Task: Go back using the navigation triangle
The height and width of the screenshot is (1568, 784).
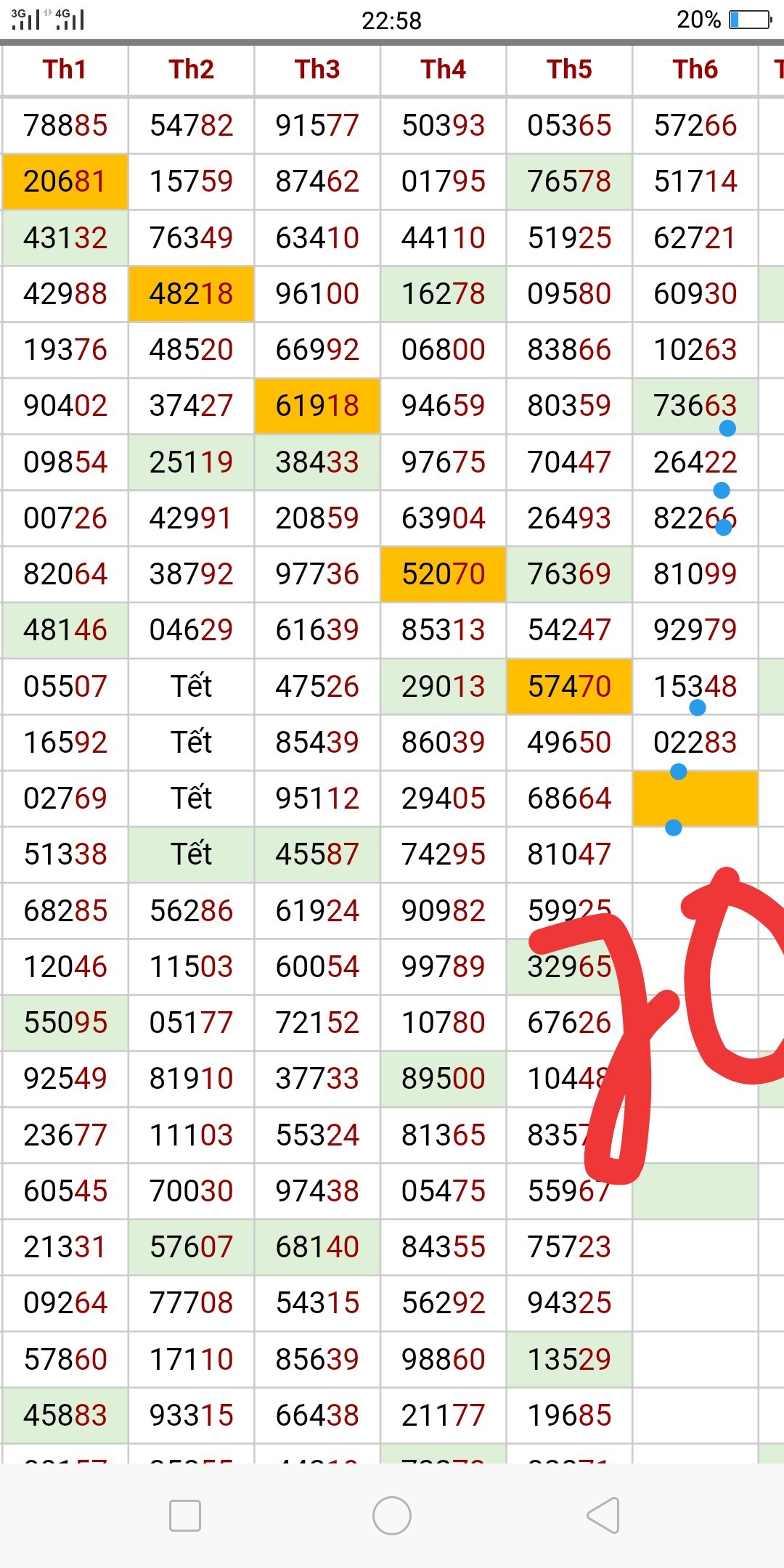Action: pyautogui.click(x=603, y=1515)
